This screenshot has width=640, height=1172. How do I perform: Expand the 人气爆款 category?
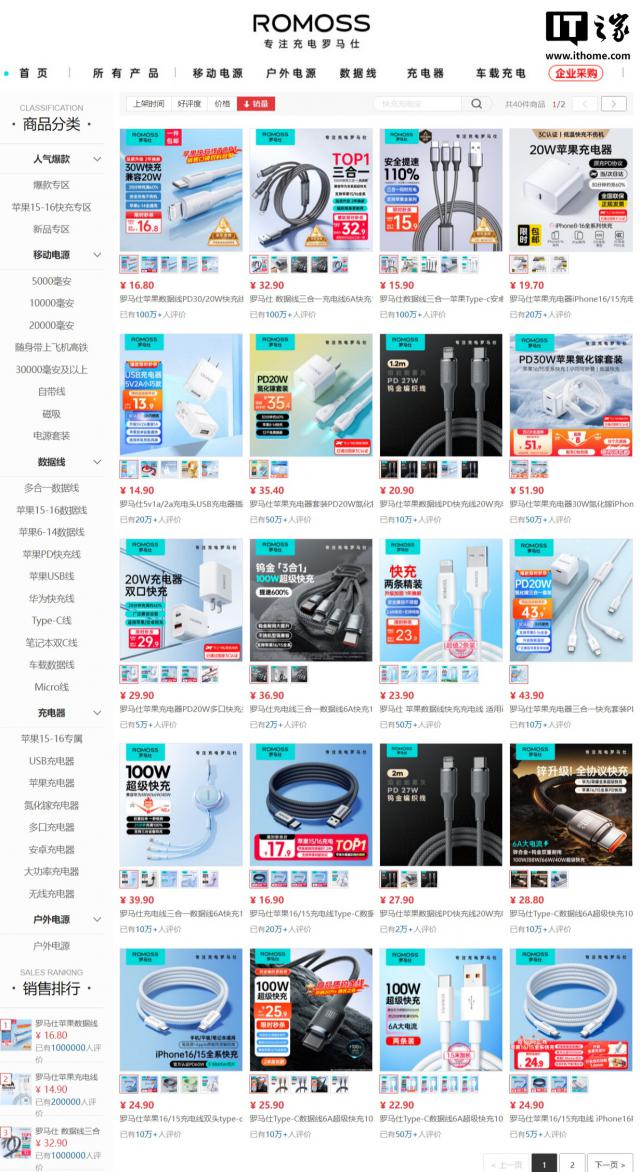click(97, 159)
